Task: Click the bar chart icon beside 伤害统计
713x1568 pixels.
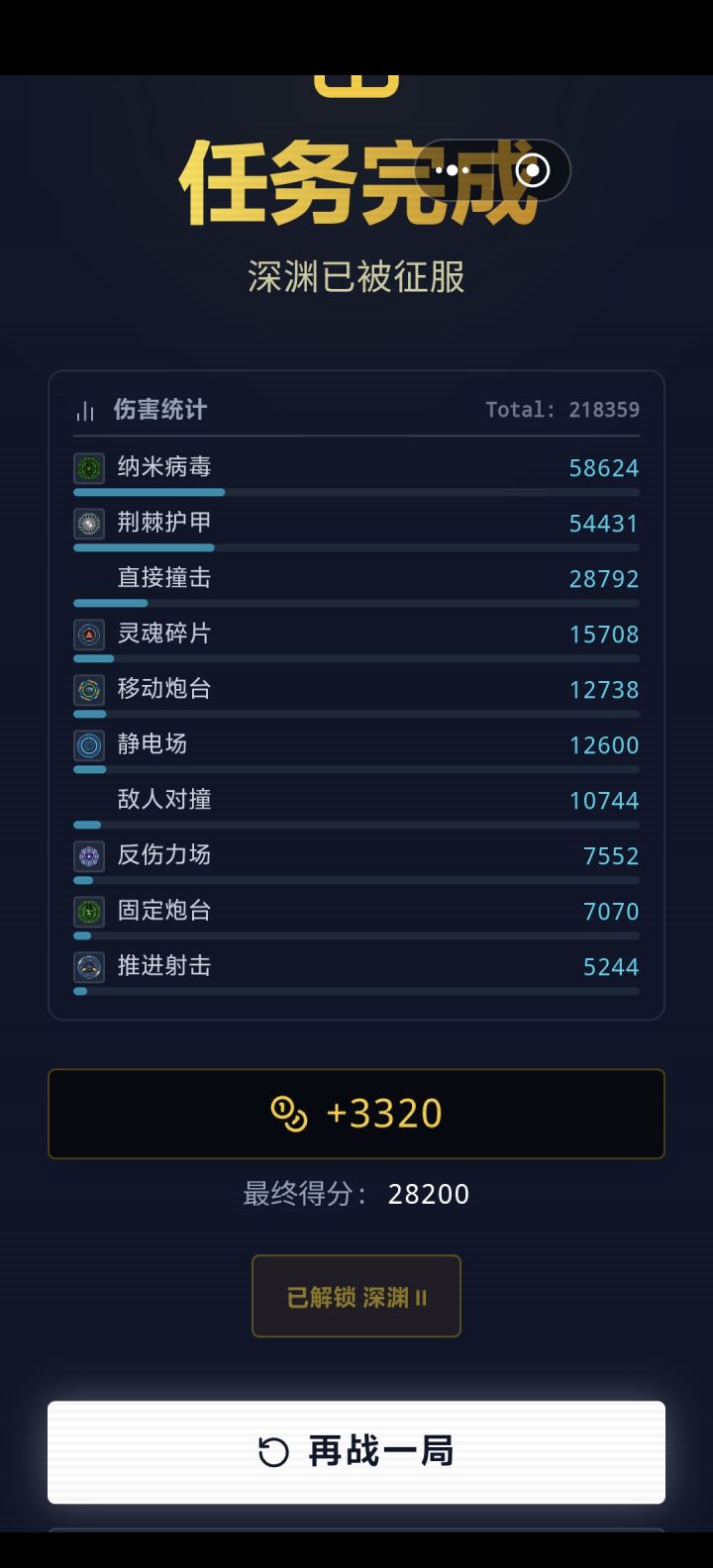Action: click(85, 409)
